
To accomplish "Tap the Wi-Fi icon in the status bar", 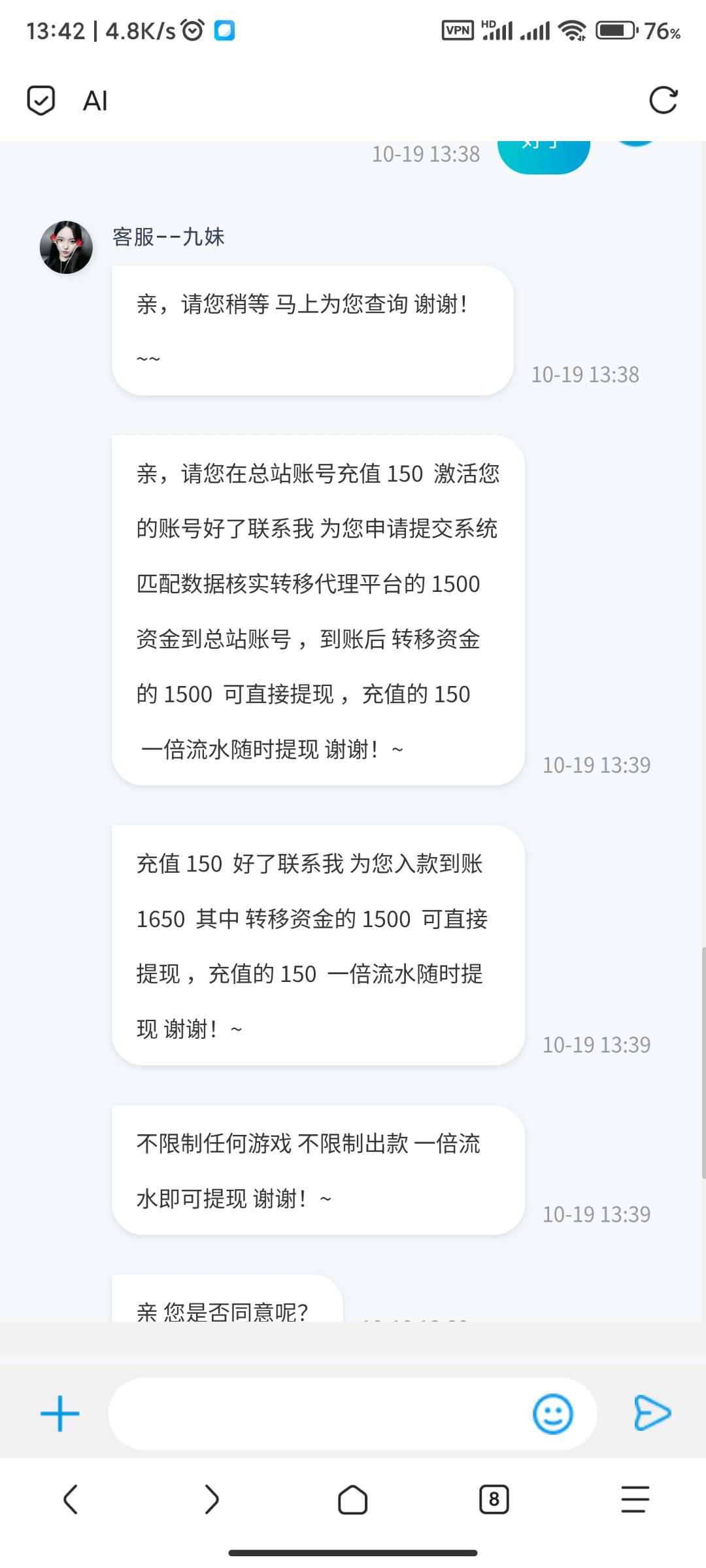I will [574, 30].
